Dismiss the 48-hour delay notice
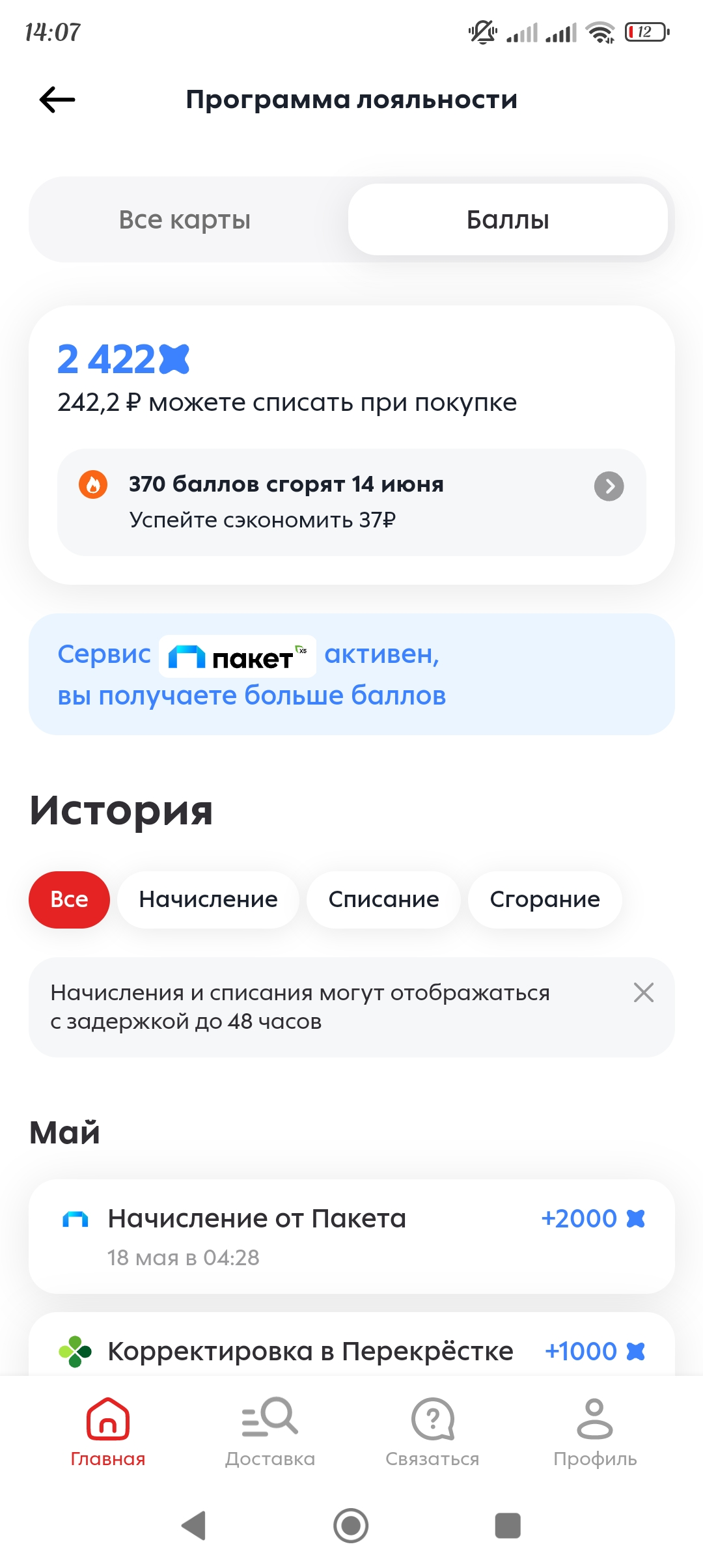Screen dimensions: 703x1568 point(644,992)
